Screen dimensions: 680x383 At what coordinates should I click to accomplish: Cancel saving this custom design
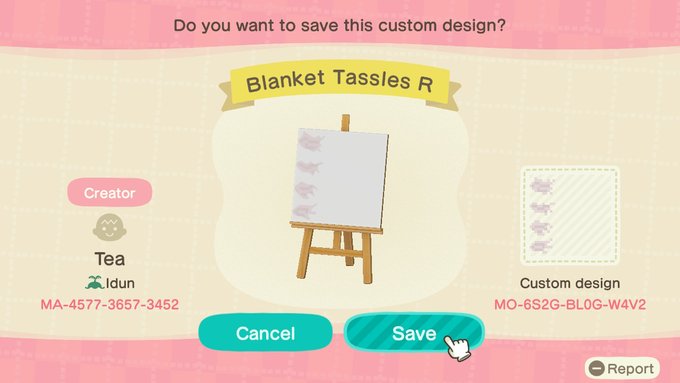pos(265,333)
